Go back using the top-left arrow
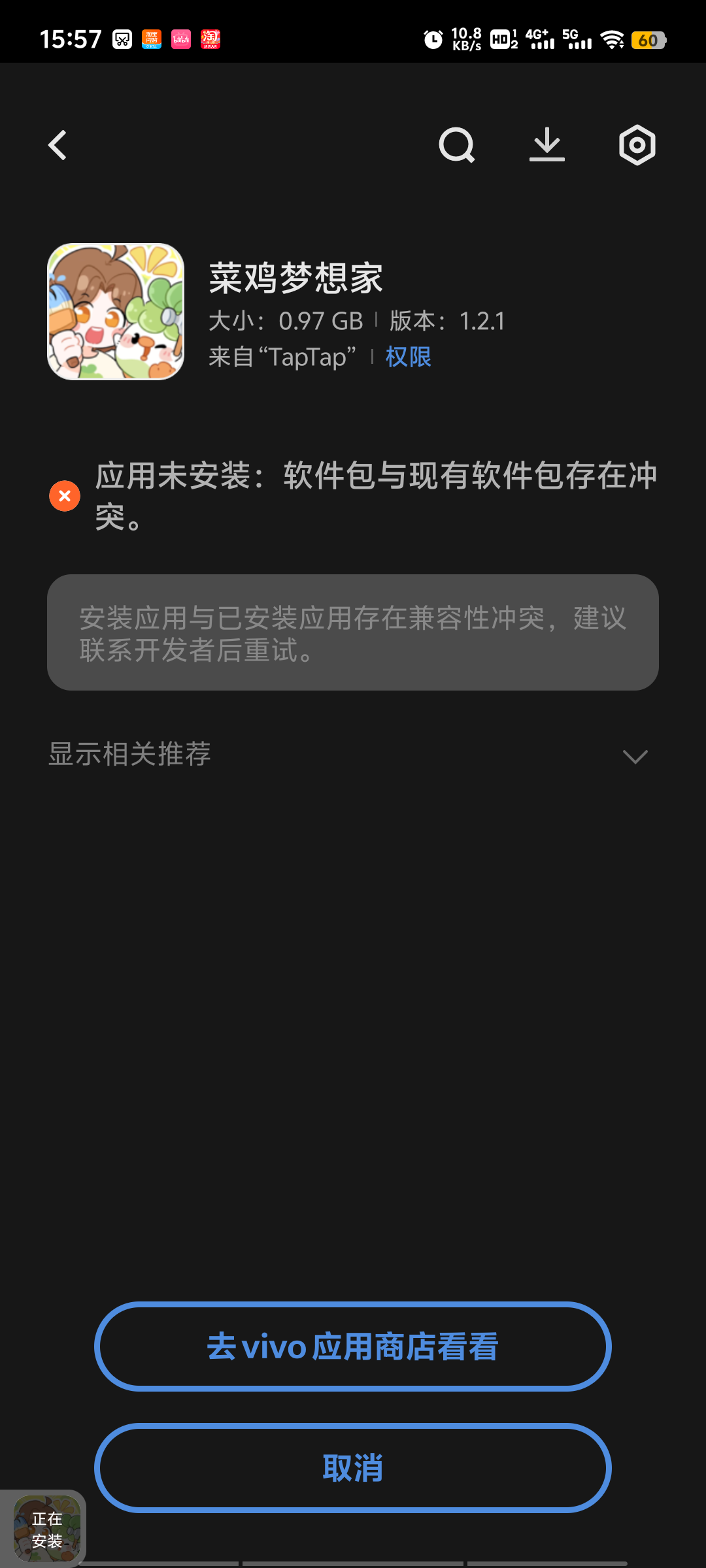 click(58, 145)
